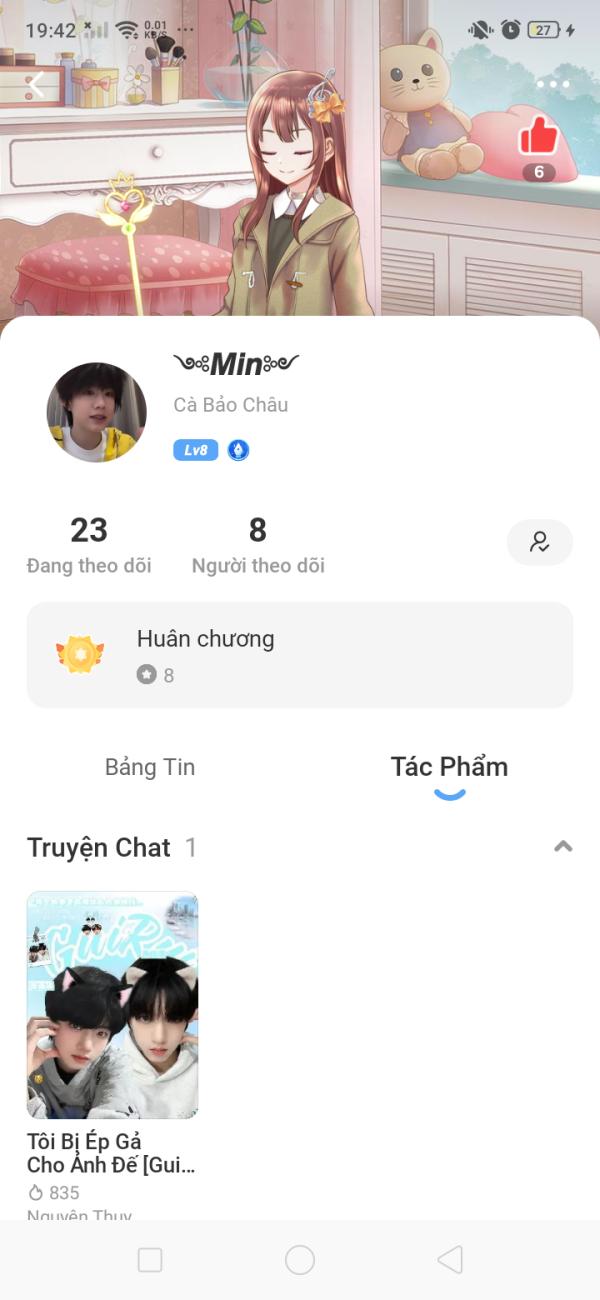Open the Người theo dõi followers list
The width and height of the screenshot is (600, 1300).
tap(258, 545)
